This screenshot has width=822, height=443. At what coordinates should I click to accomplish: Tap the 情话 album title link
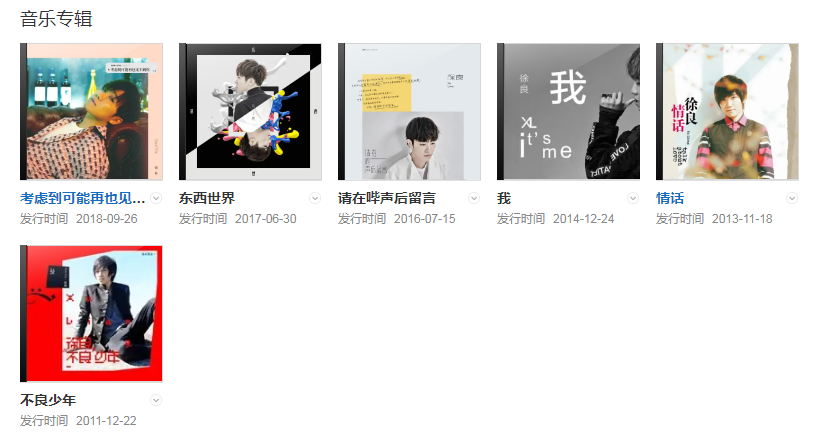pos(670,198)
